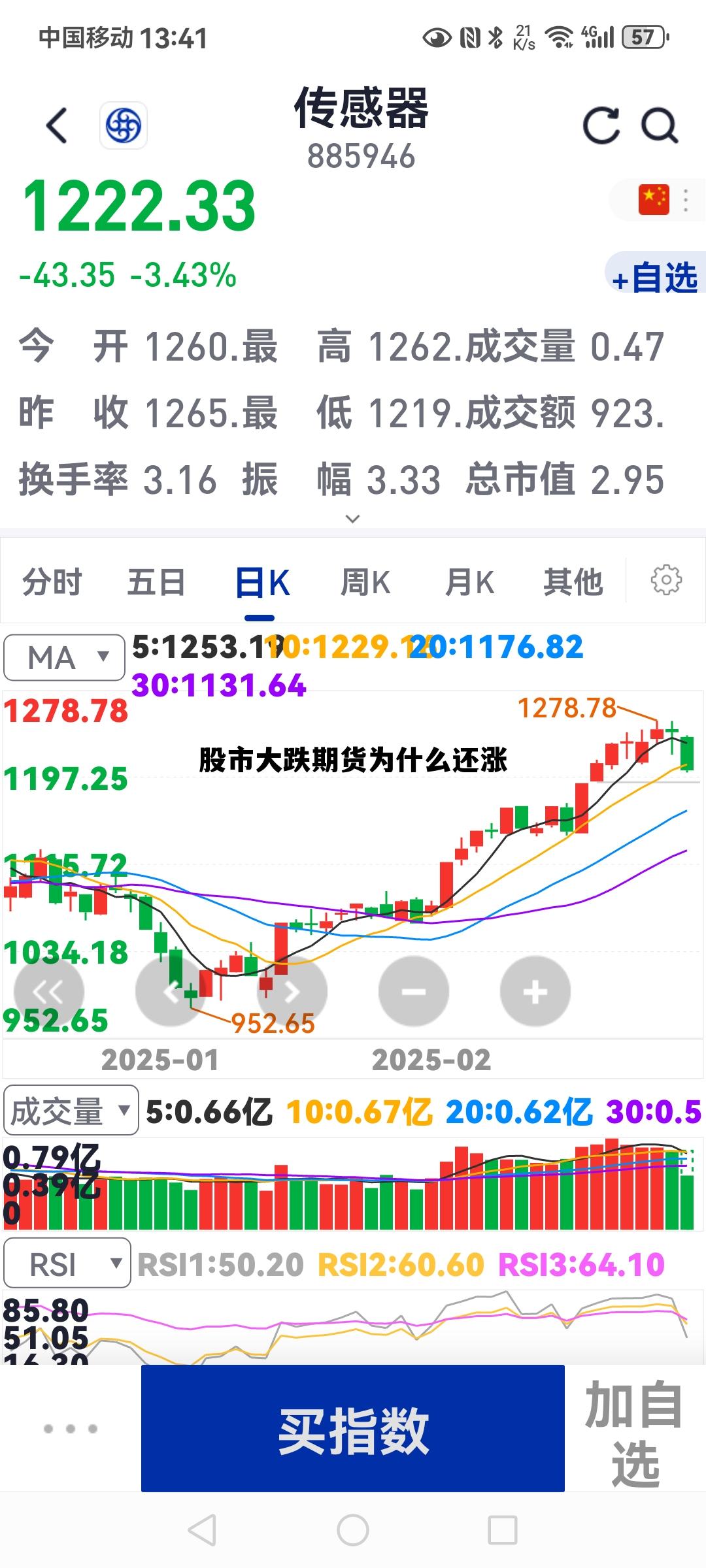Collapse the quote details with down chevron
Image resolution: width=706 pixels, height=1568 pixels.
353,518
